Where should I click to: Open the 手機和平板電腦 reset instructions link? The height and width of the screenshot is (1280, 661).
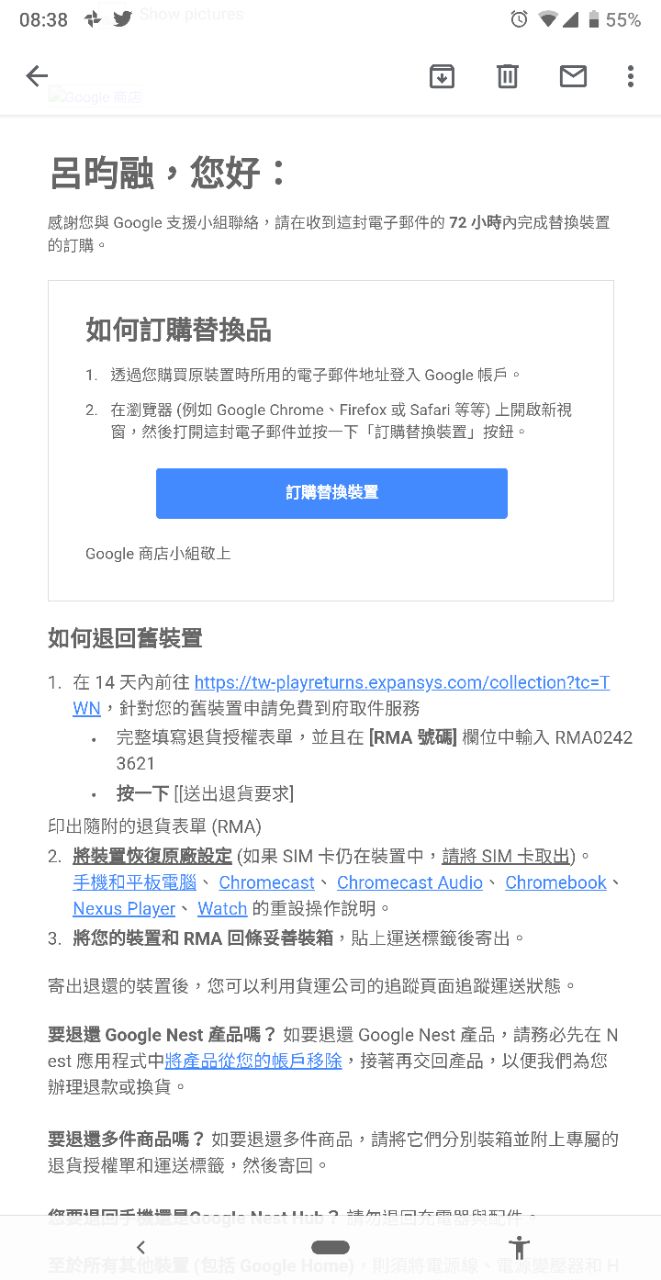pos(135,883)
